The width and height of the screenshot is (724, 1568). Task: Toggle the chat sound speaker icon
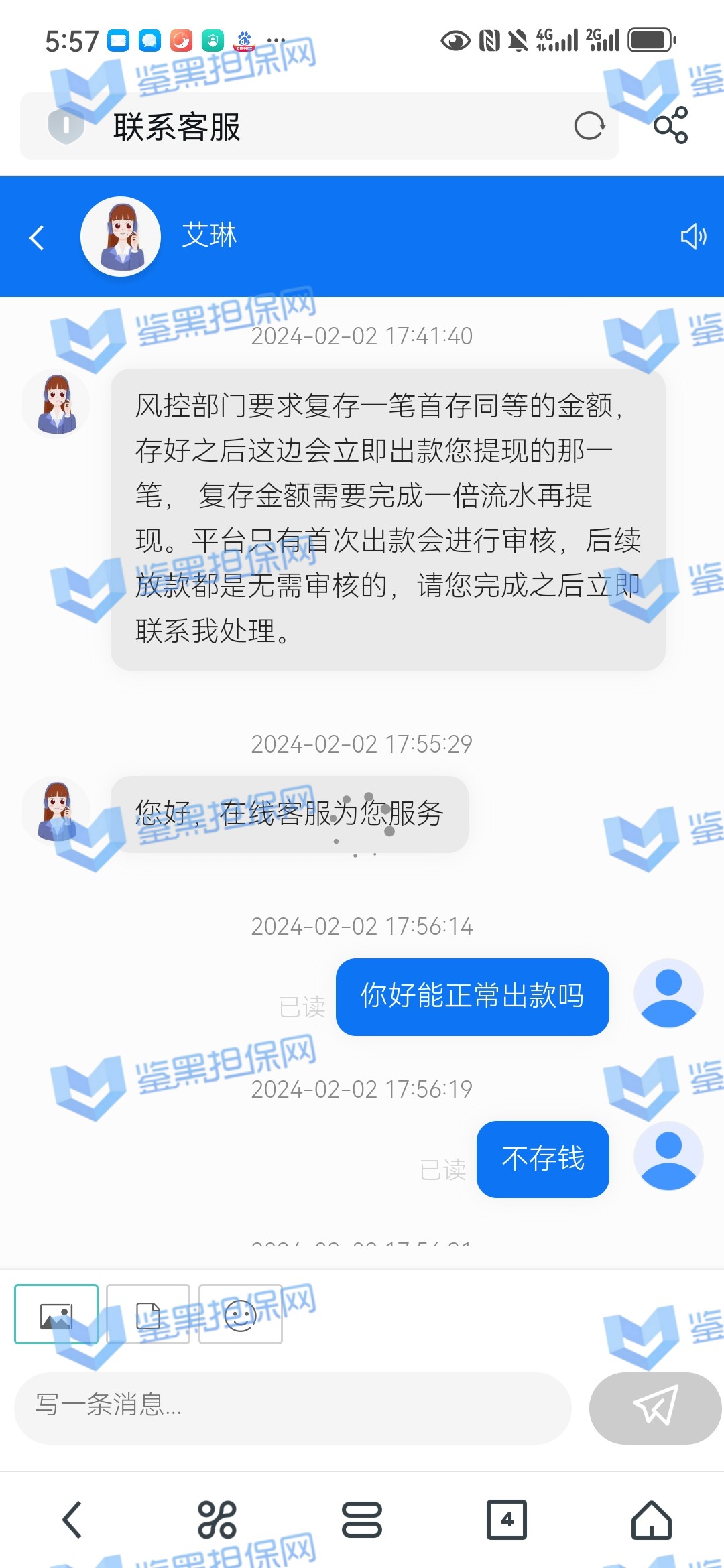693,237
